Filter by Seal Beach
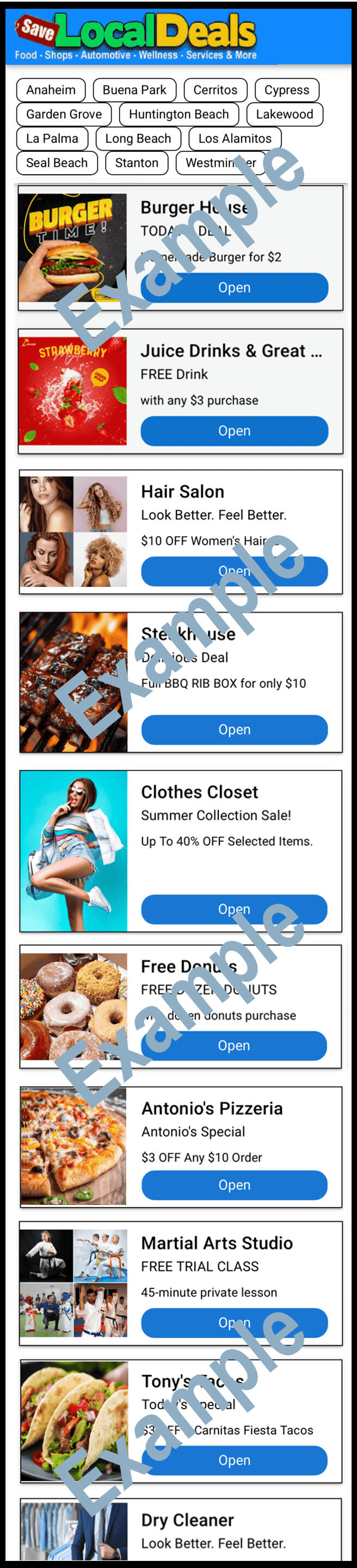Screen dimensions: 357x1568 57,163
